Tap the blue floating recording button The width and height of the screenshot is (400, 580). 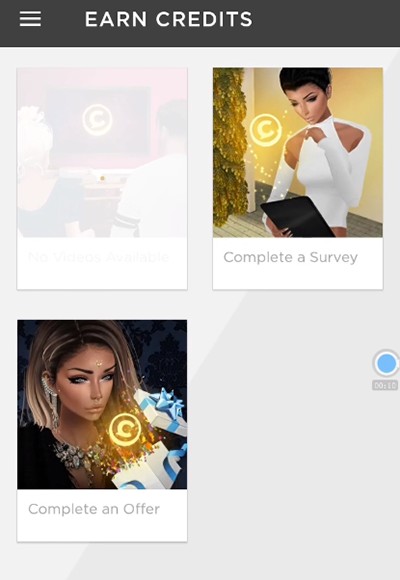pos(386,364)
